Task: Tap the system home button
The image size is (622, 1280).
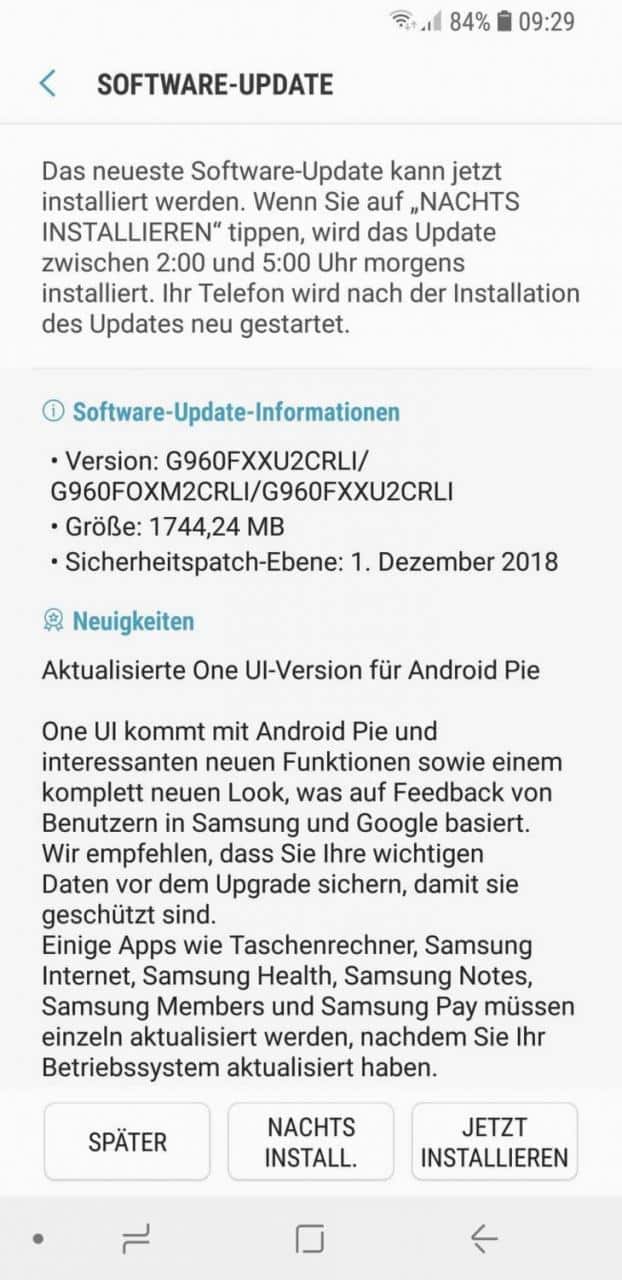Action: 310,1240
